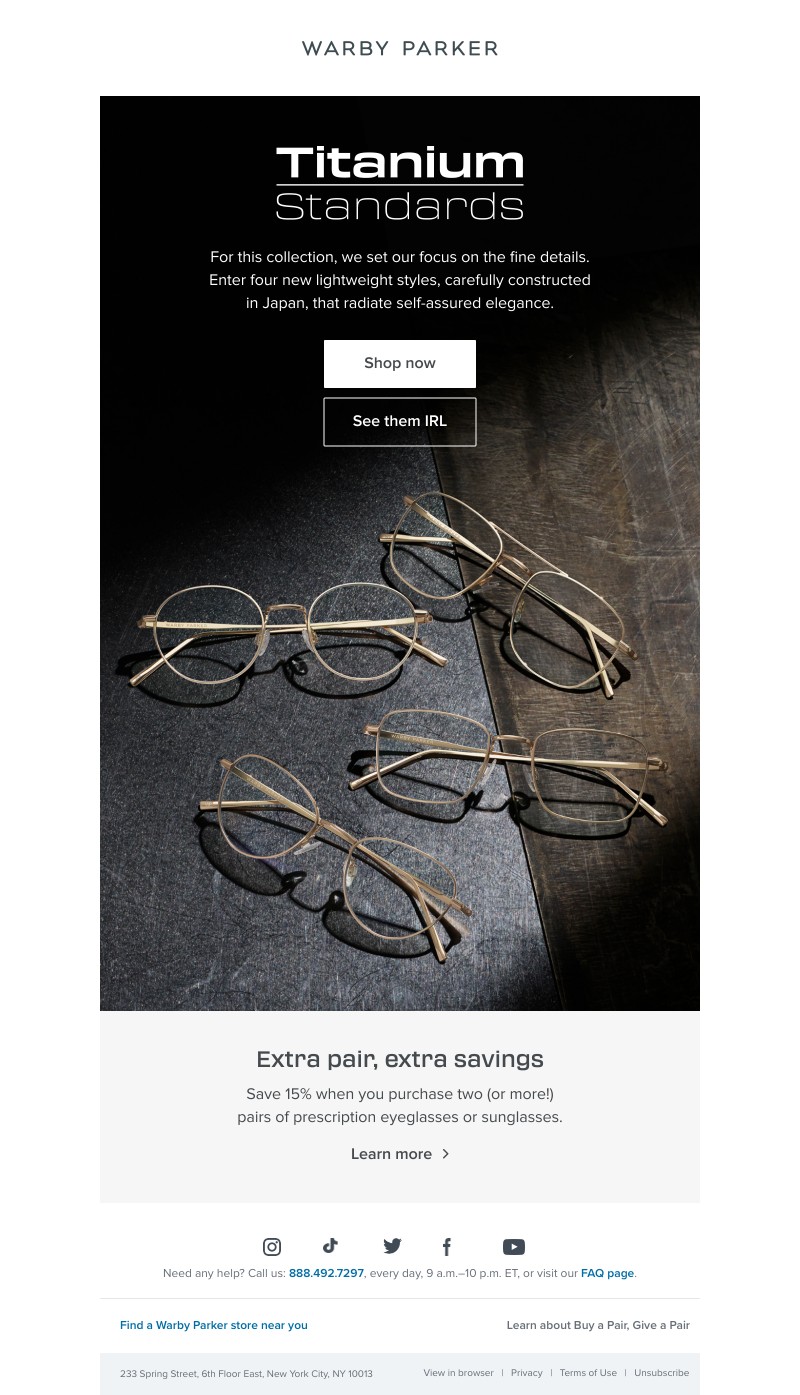Read the Terms of Use
Viewport: 800px width, 1395px height.
588,1373
